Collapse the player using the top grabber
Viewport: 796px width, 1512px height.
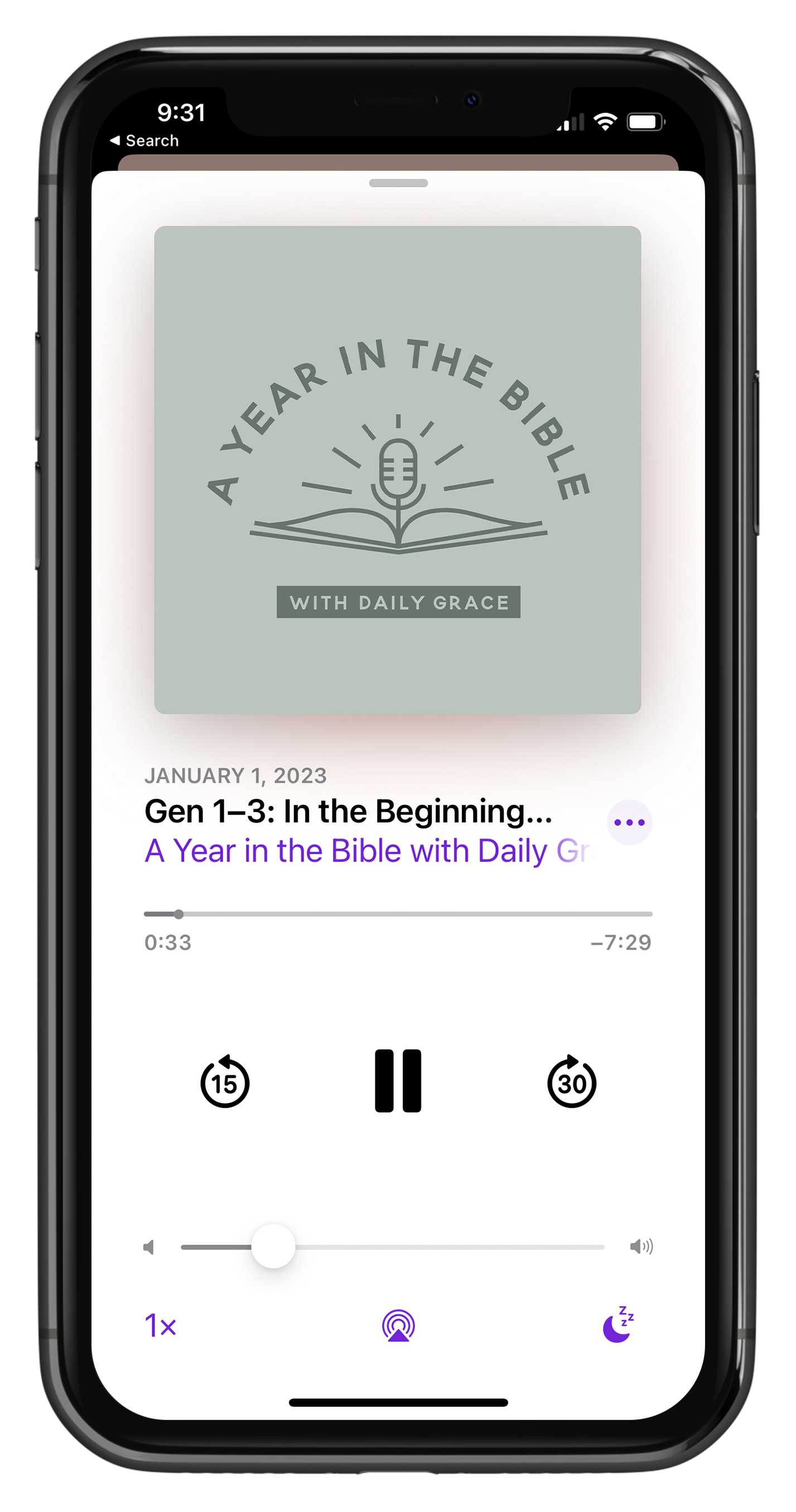tap(398, 183)
